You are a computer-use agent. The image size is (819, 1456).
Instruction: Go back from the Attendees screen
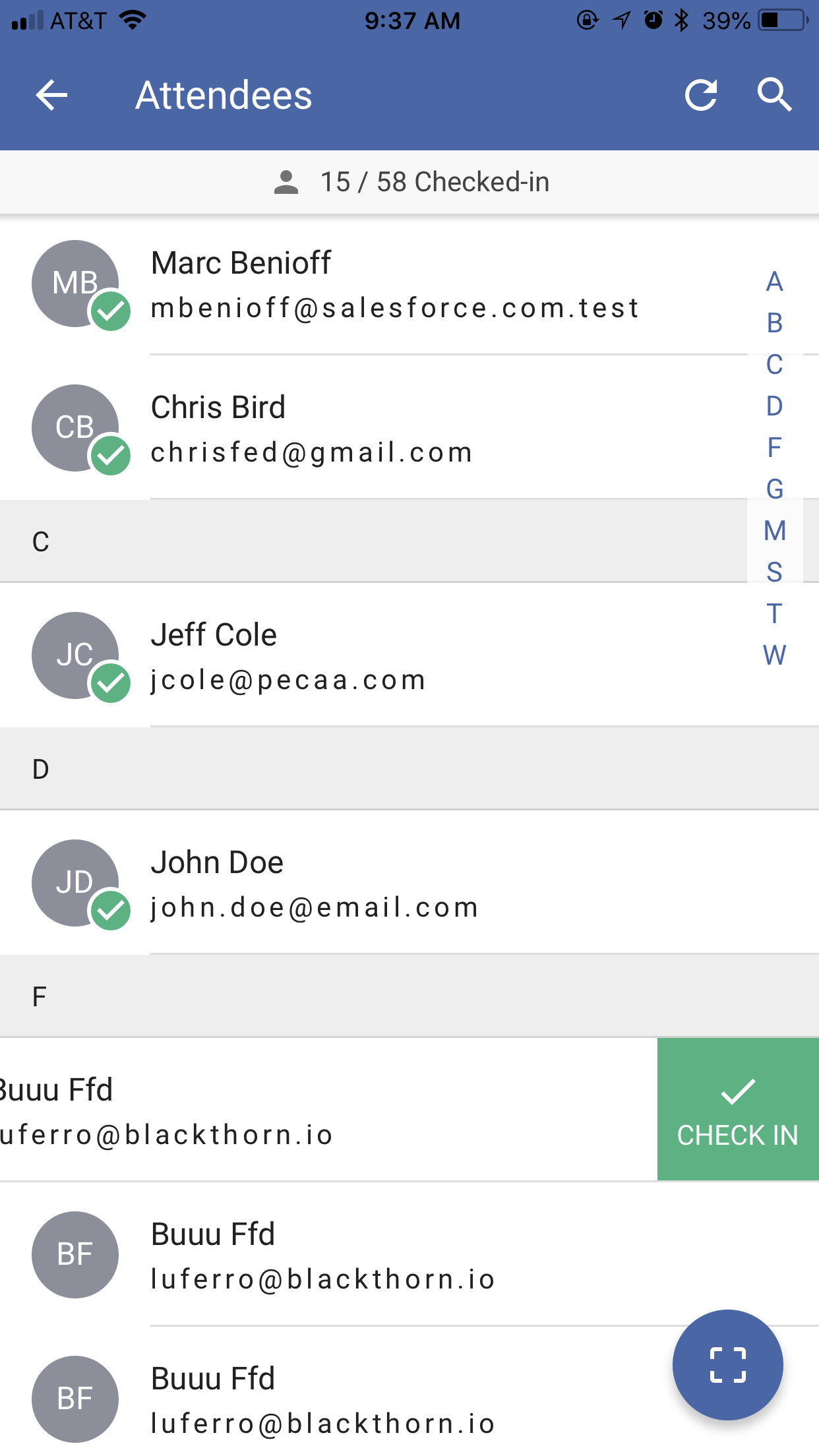pos(51,96)
